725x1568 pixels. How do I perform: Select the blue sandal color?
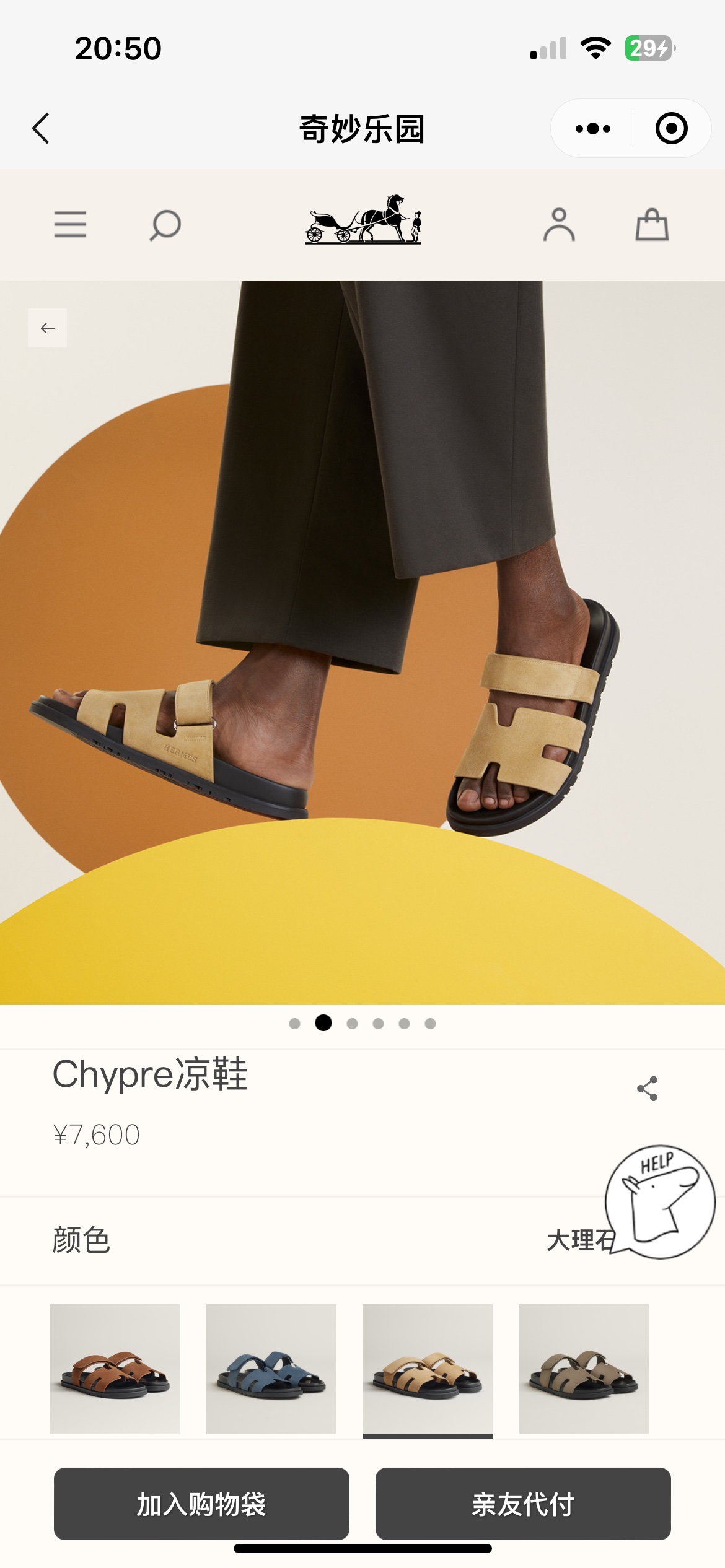point(271,1369)
